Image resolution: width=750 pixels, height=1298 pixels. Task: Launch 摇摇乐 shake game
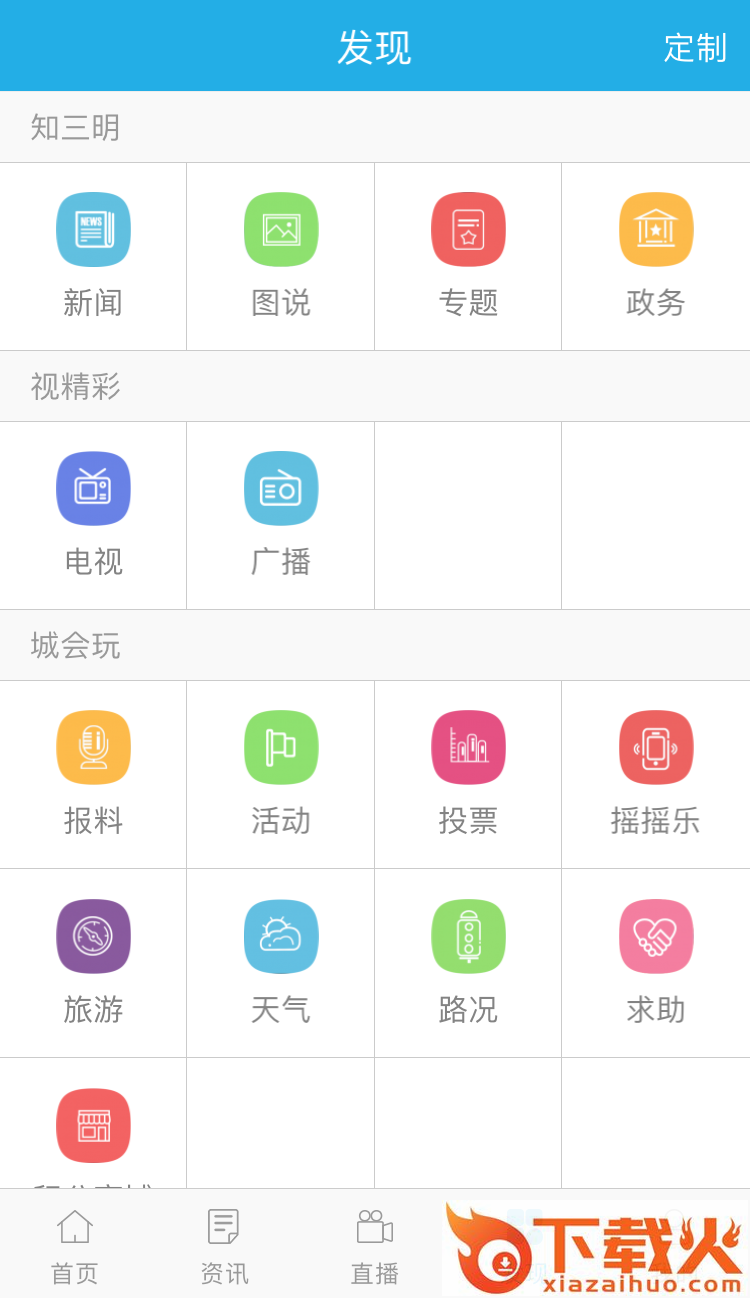click(x=656, y=774)
